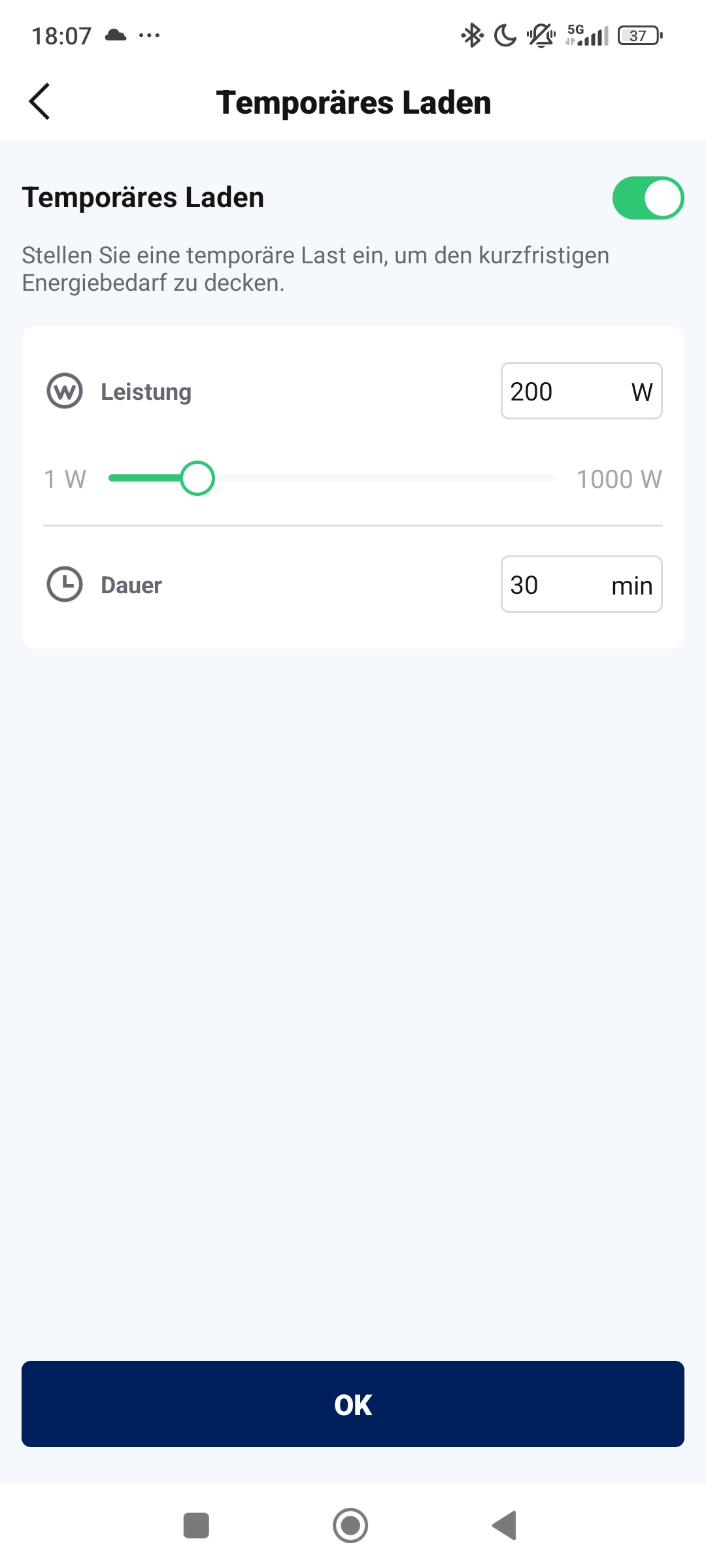Confirm settings with the OK button
Screen dimensions: 706x1568
[x=353, y=1404]
